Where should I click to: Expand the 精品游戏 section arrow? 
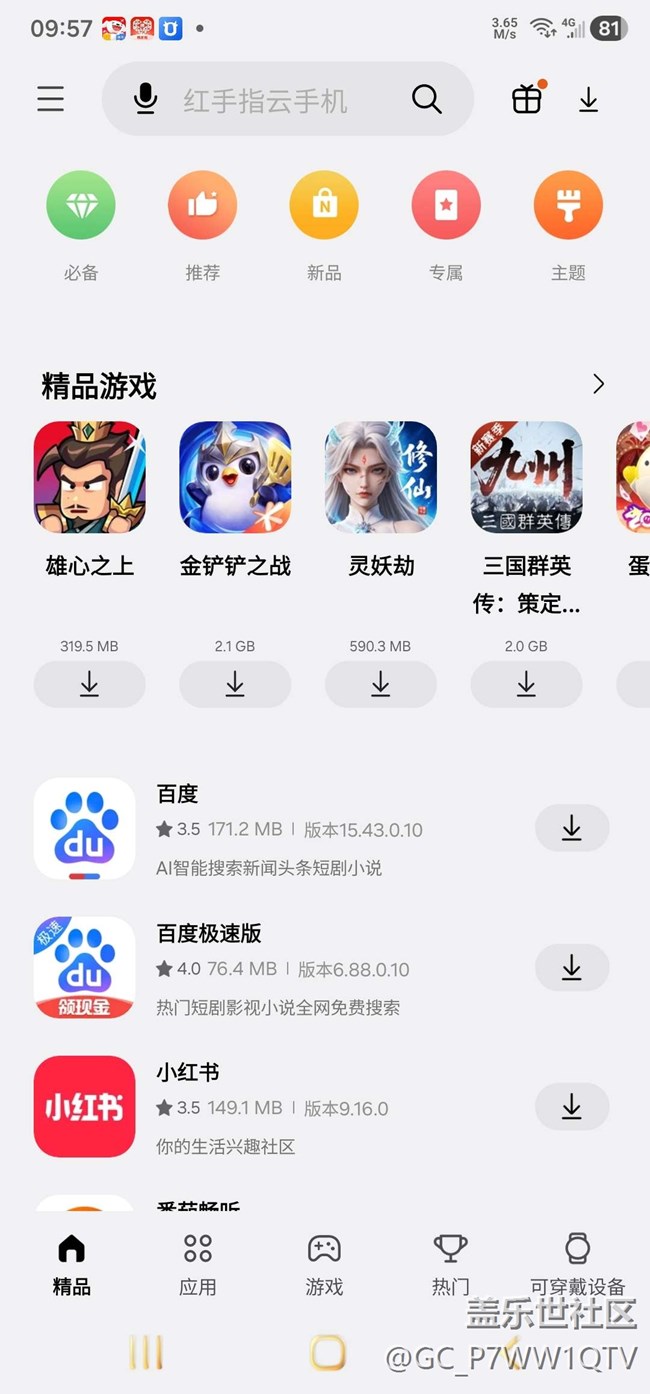(598, 384)
